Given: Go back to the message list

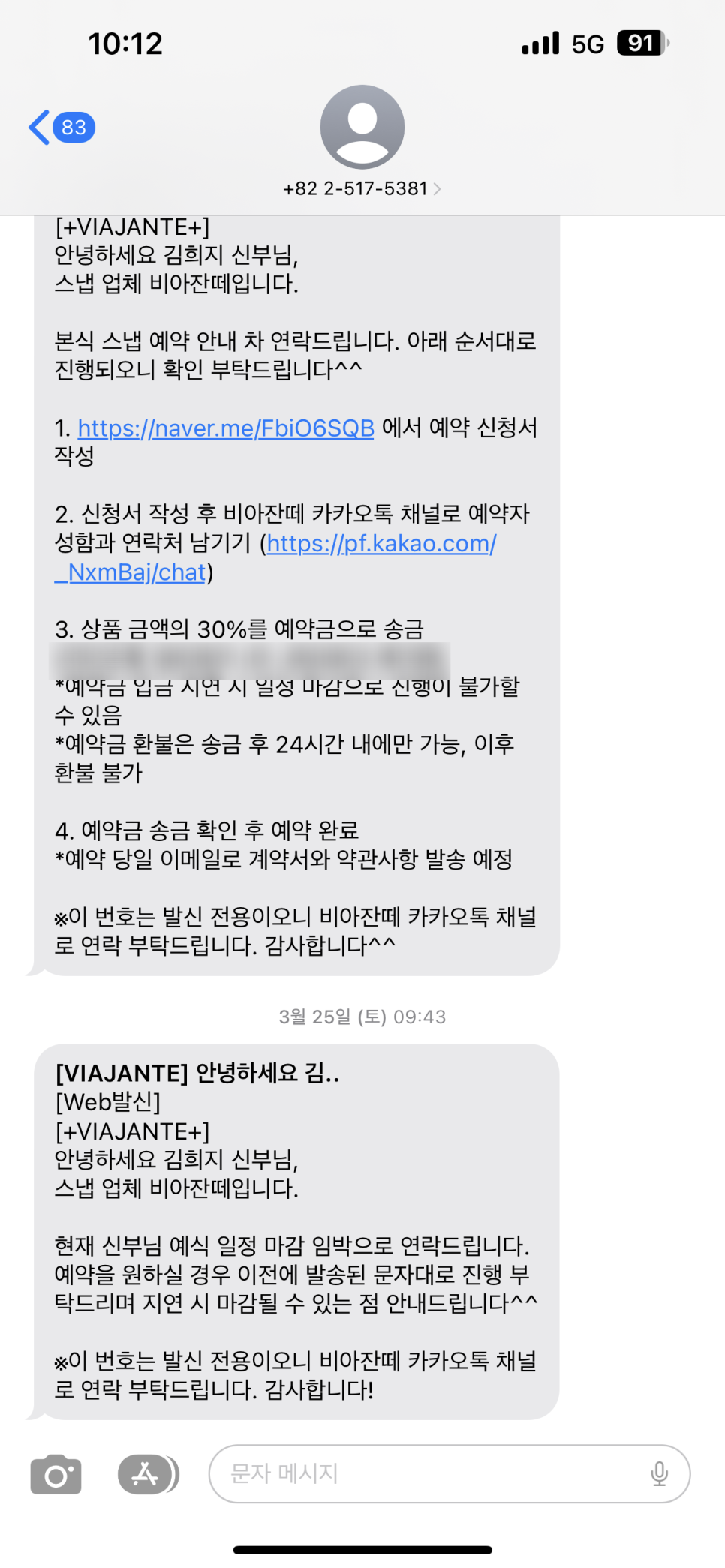Looking at the screenshot, I should (60, 128).
